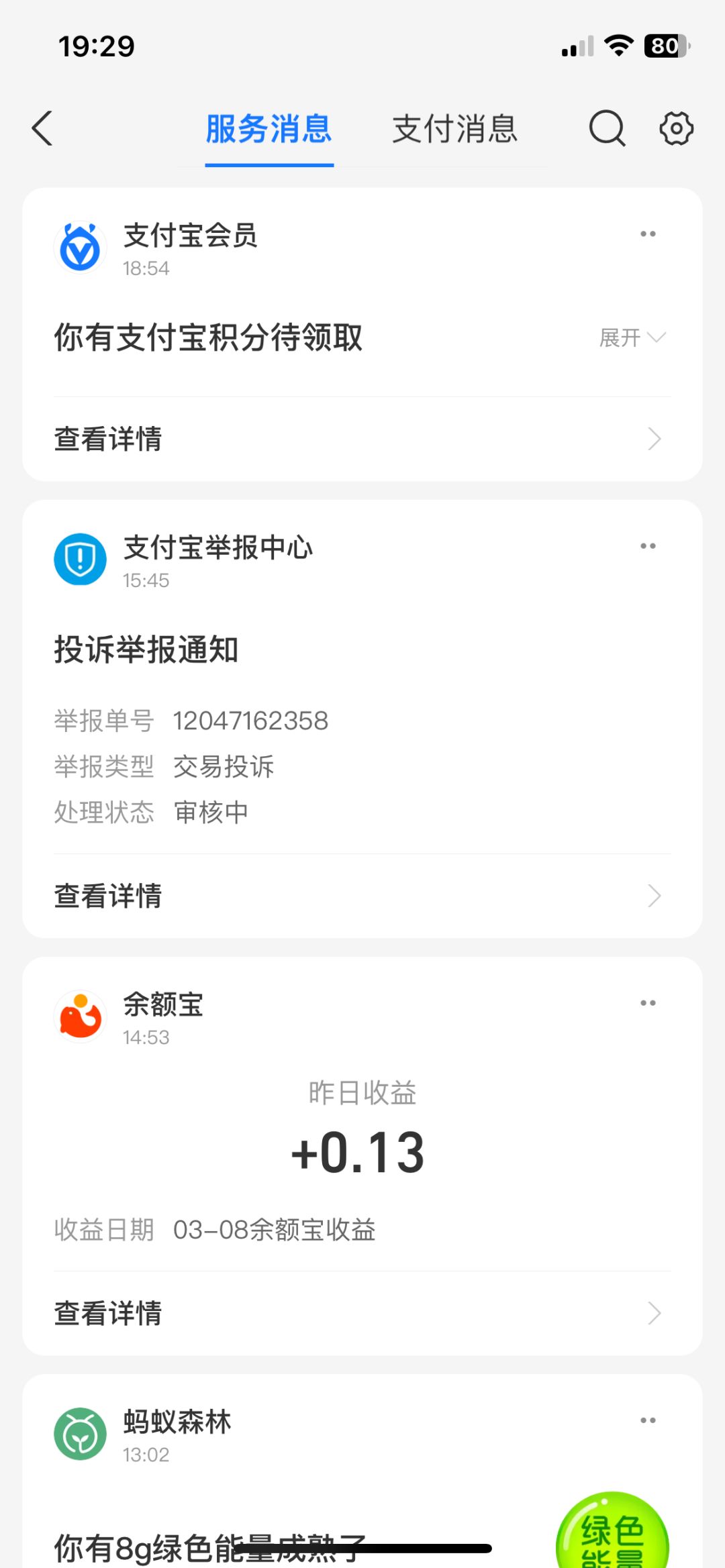
Task: Open the search magnifier icon
Action: point(607,128)
